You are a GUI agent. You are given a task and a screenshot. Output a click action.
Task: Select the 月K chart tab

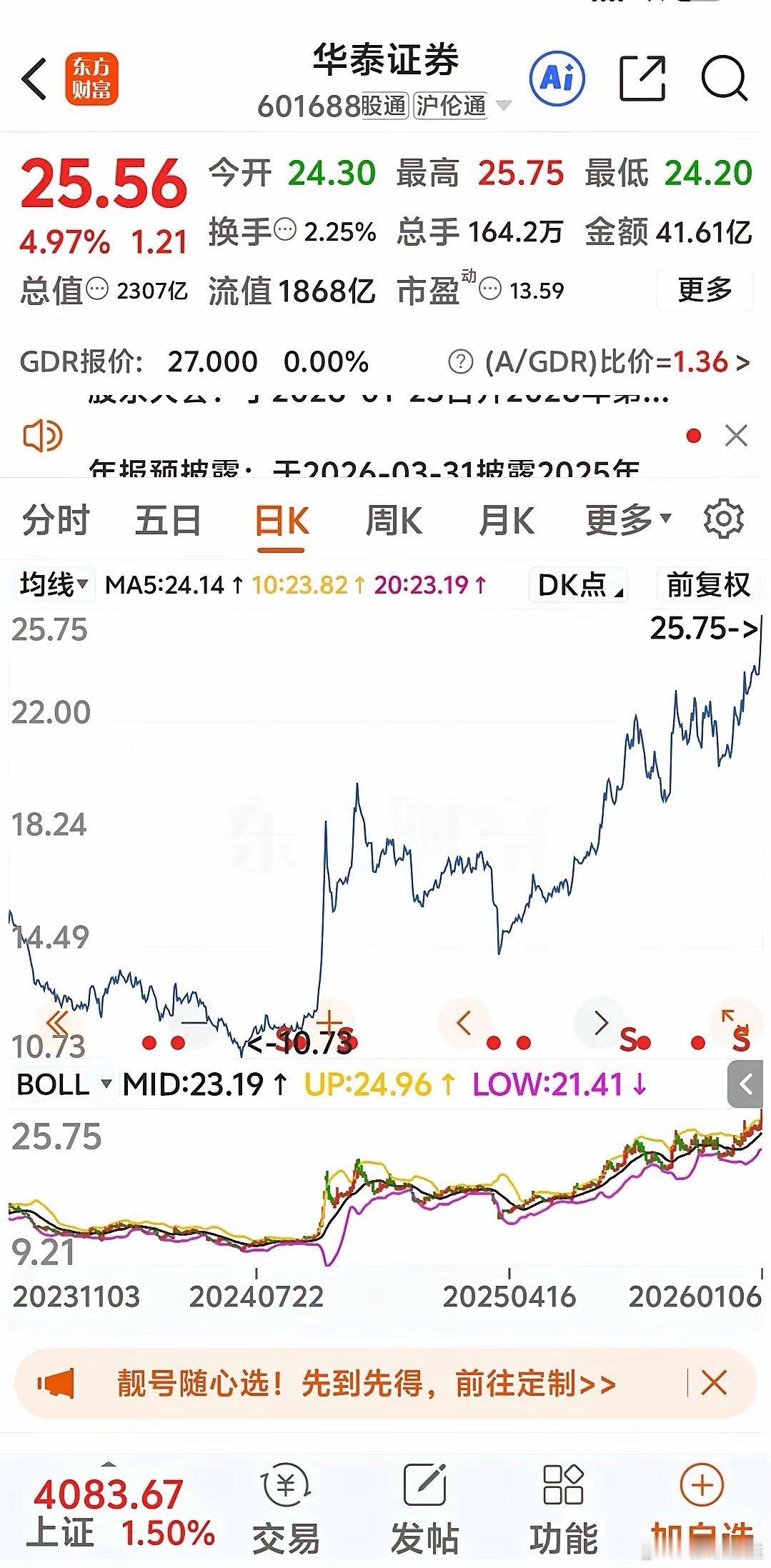(506, 519)
